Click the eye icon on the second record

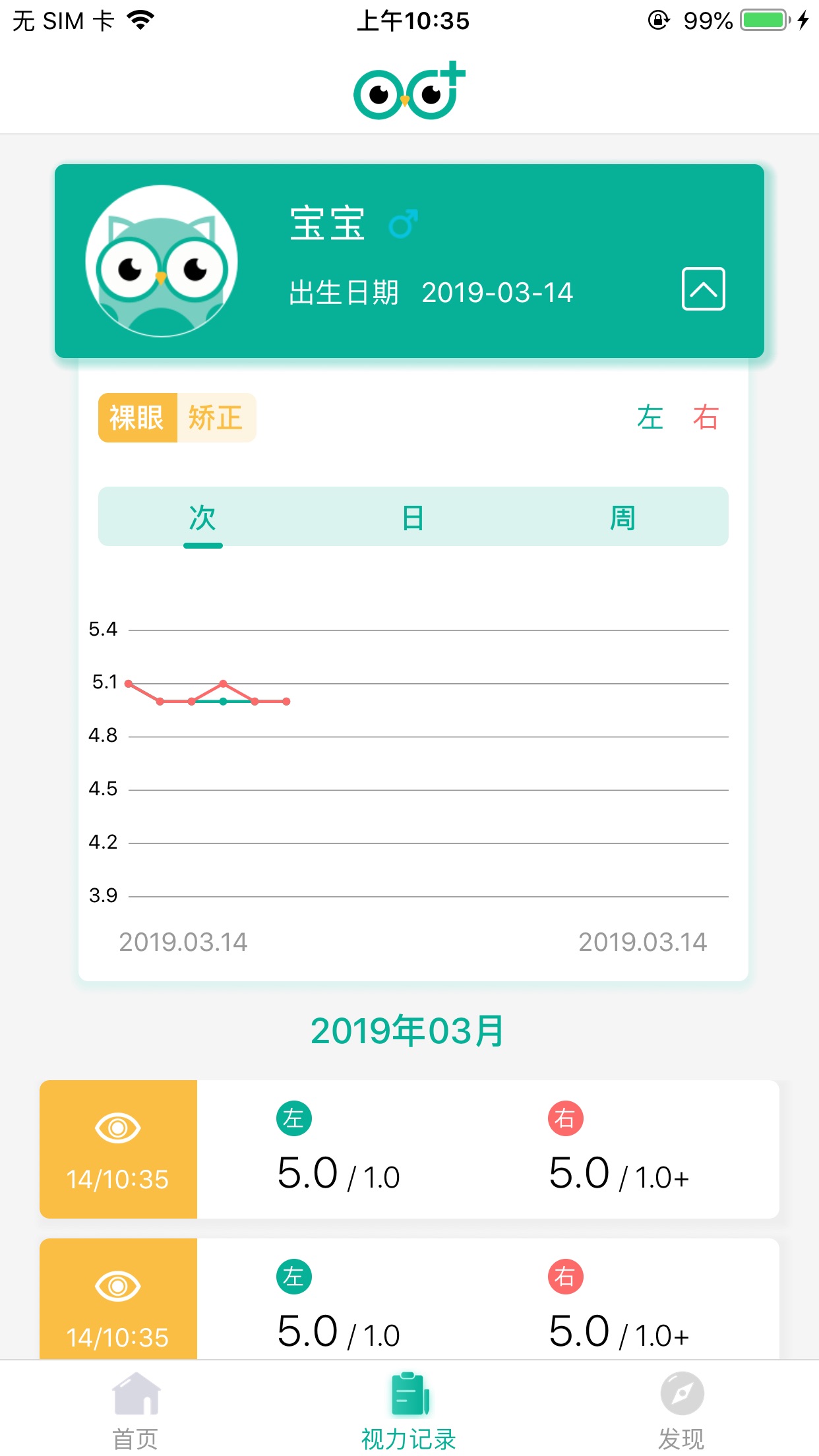click(x=118, y=1286)
